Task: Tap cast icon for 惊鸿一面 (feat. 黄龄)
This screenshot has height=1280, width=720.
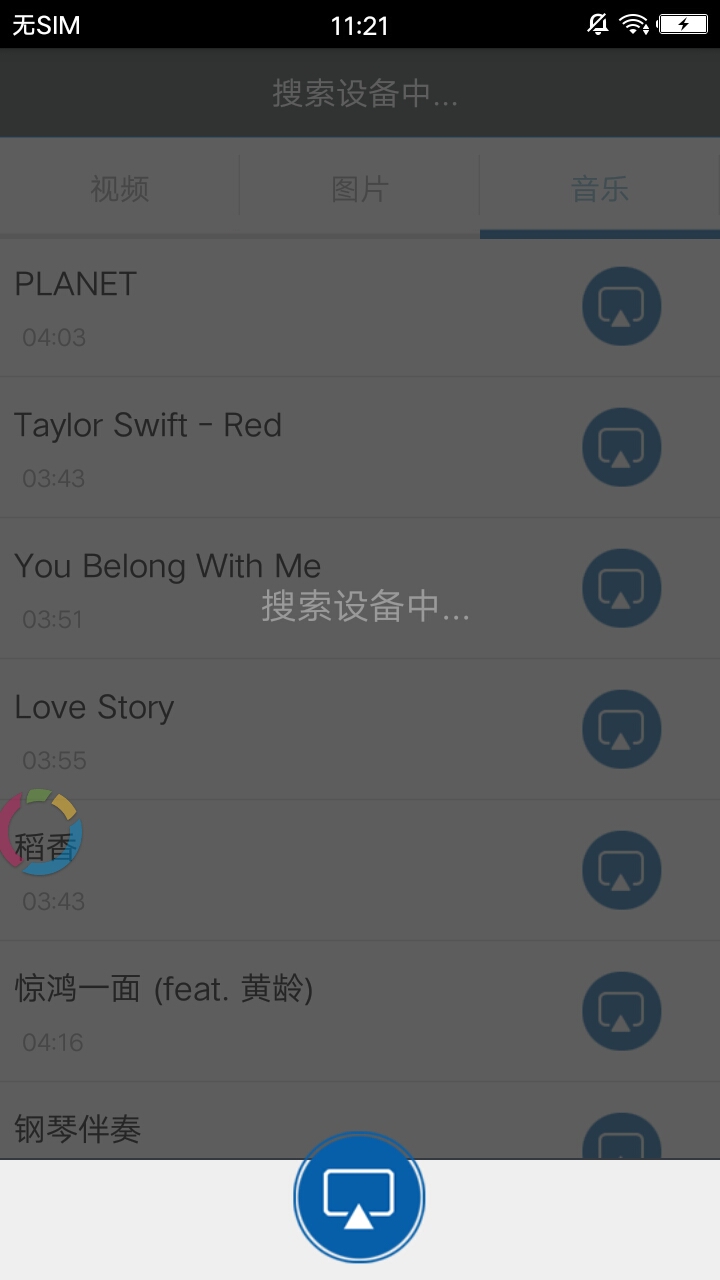Action: coord(621,1011)
